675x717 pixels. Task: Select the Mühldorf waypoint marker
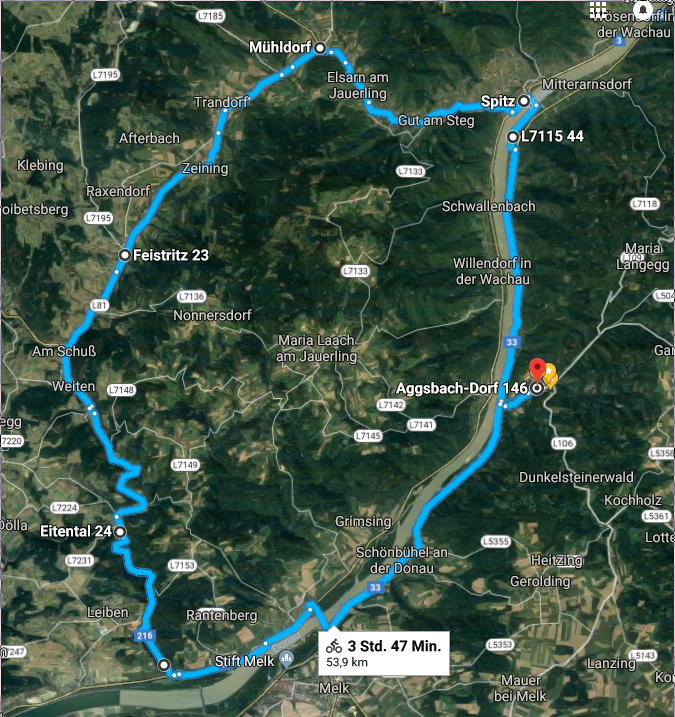tap(320, 48)
